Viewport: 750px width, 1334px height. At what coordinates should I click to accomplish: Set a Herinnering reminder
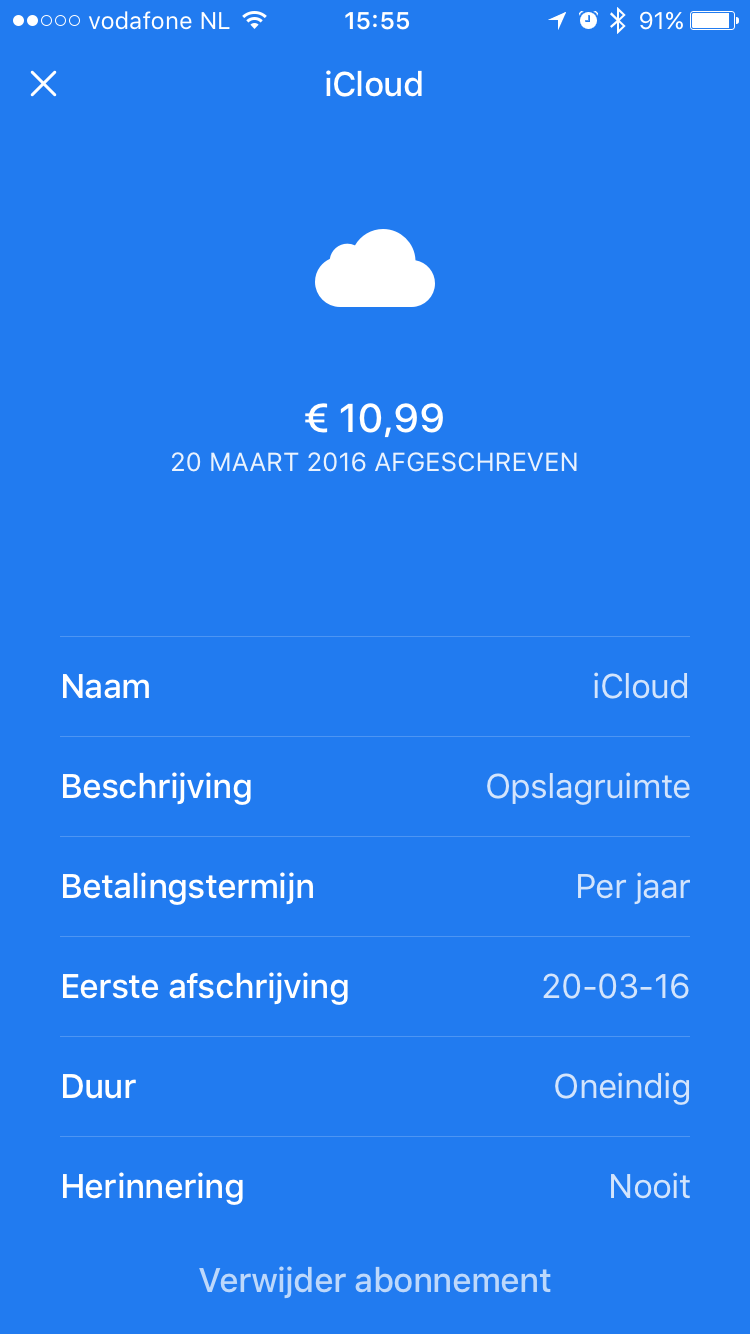pyautogui.click(x=375, y=1187)
